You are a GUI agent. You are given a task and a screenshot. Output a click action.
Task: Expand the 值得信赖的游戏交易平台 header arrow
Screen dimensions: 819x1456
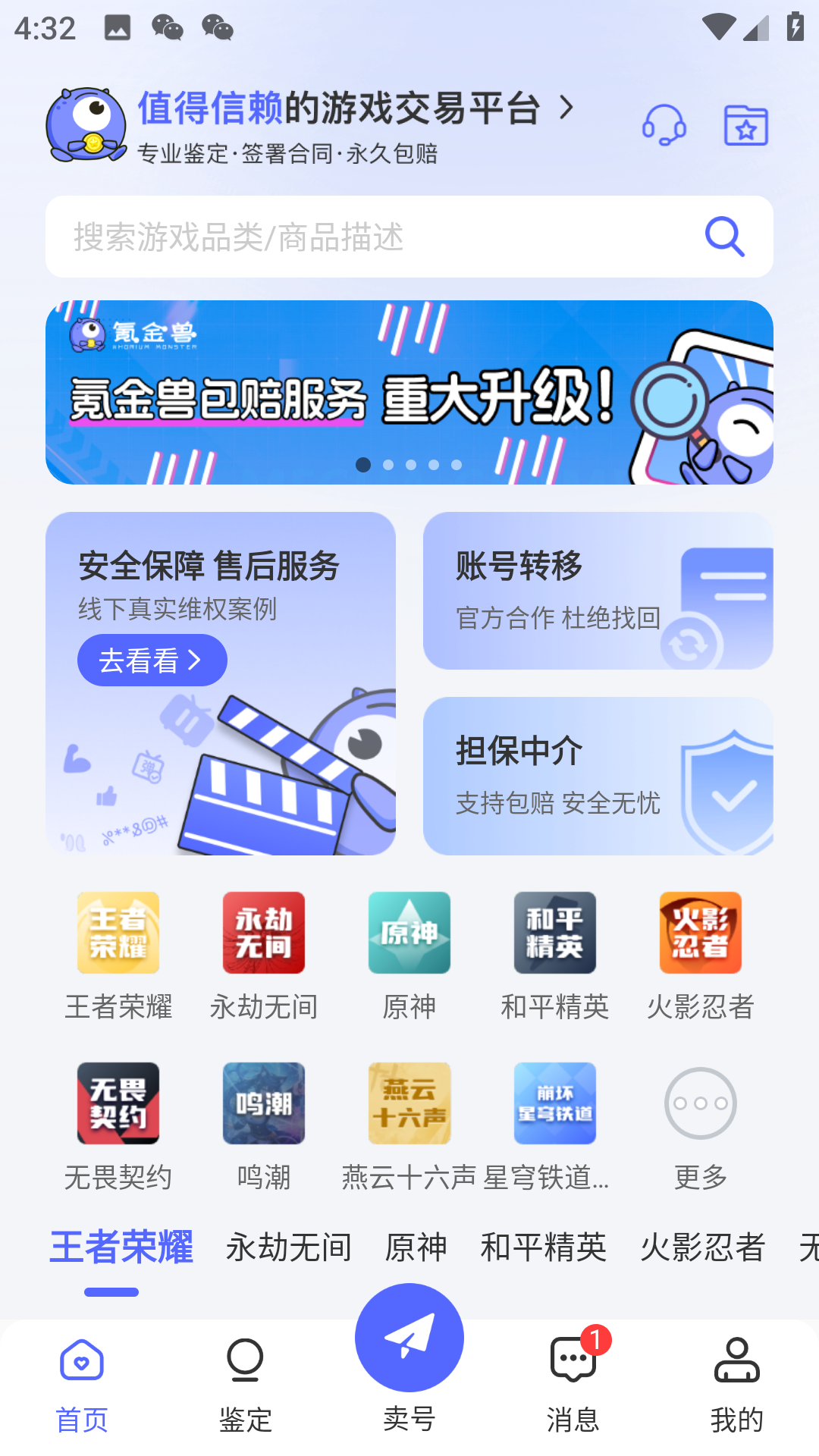pos(566,108)
